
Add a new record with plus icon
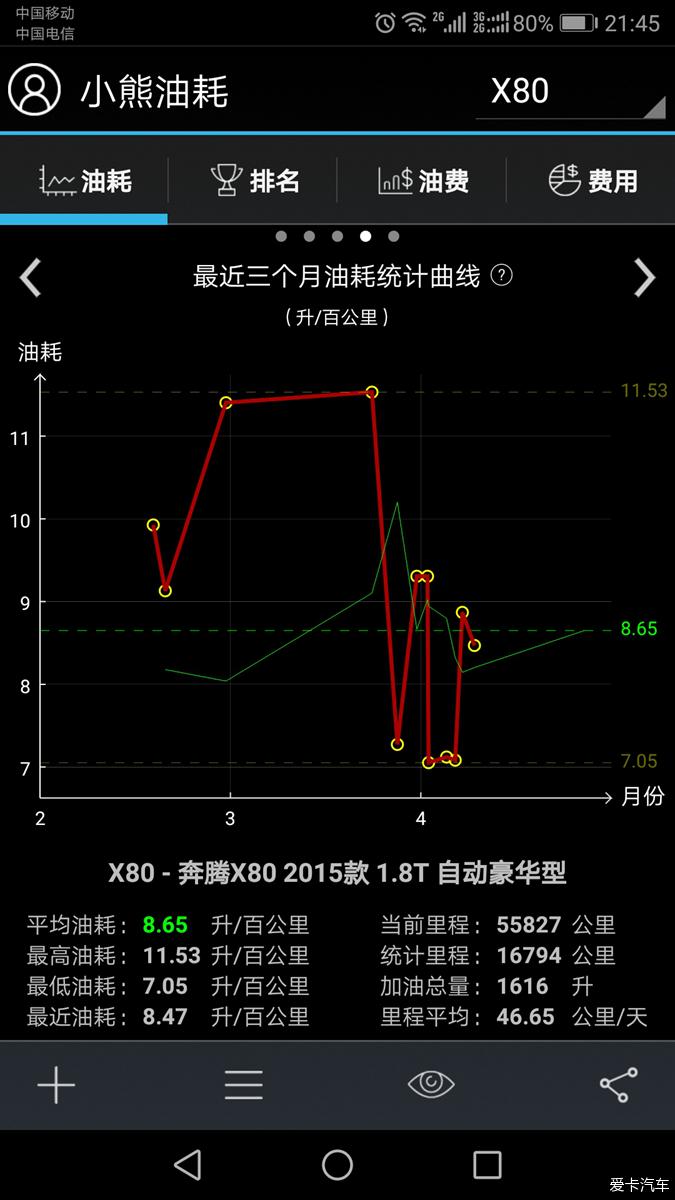[56, 1085]
